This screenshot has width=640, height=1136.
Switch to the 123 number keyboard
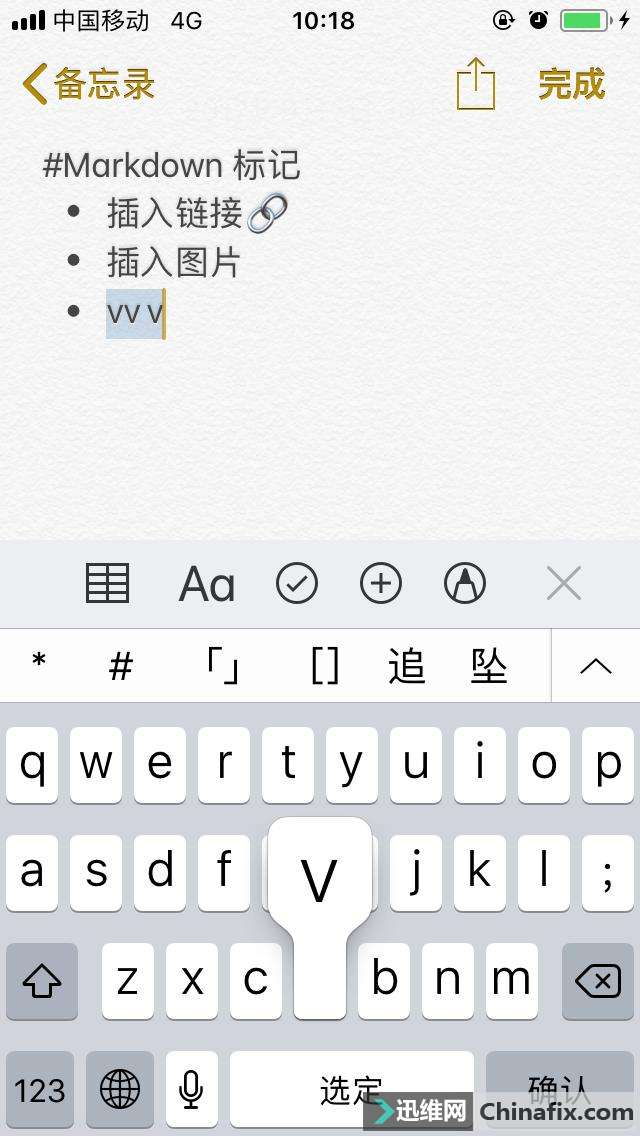tap(40, 1090)
